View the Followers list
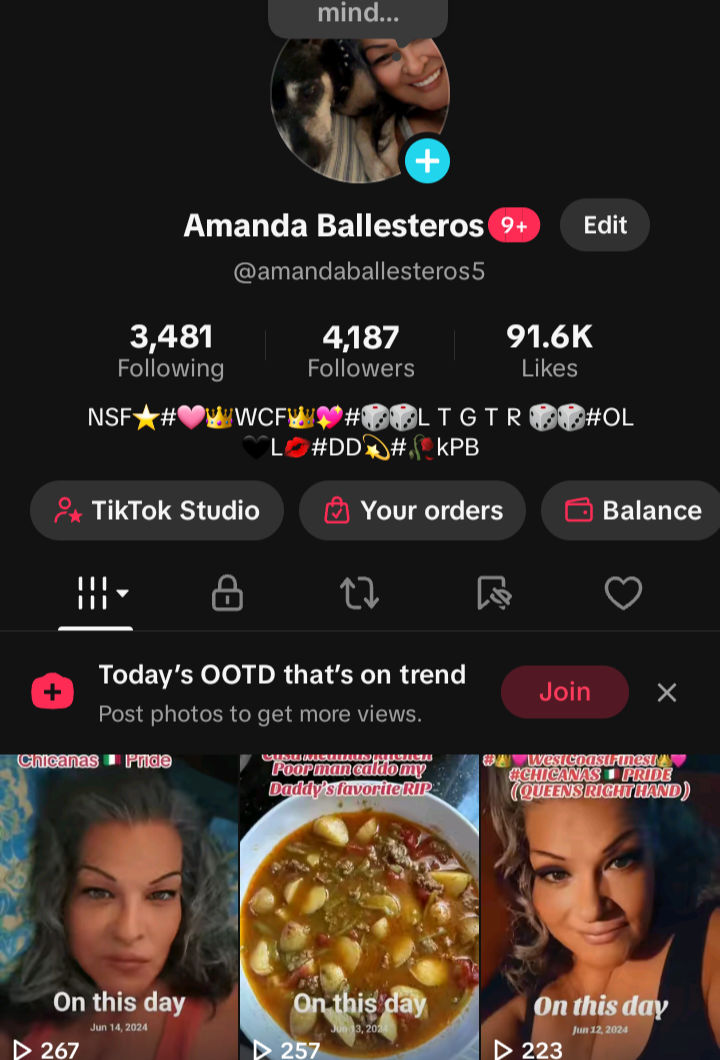The width and height of the screenshot is (720, 1060). pos(360,351)
